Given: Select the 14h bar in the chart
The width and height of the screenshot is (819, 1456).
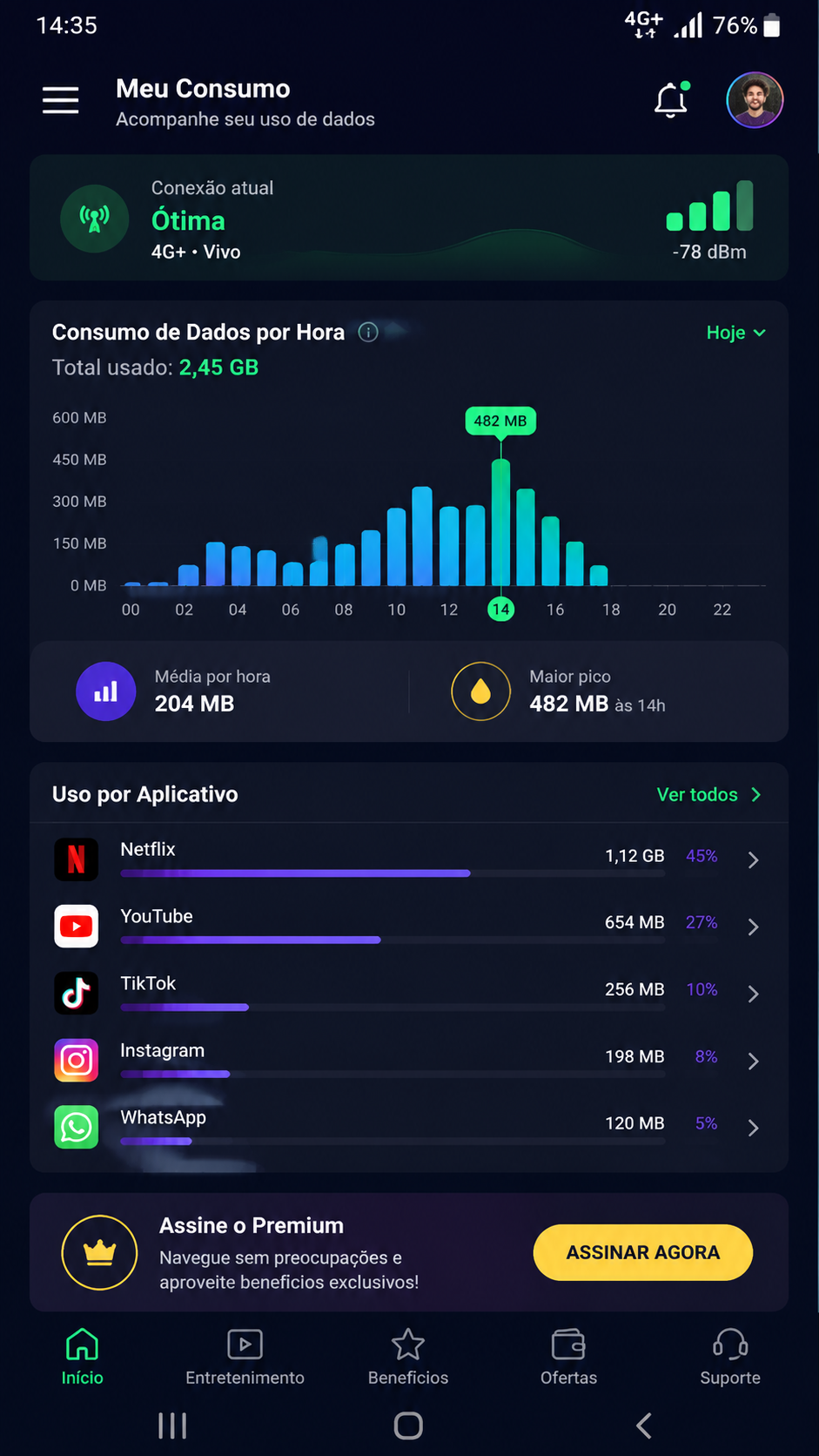Looking at the screenshot, I should [500, 522].
